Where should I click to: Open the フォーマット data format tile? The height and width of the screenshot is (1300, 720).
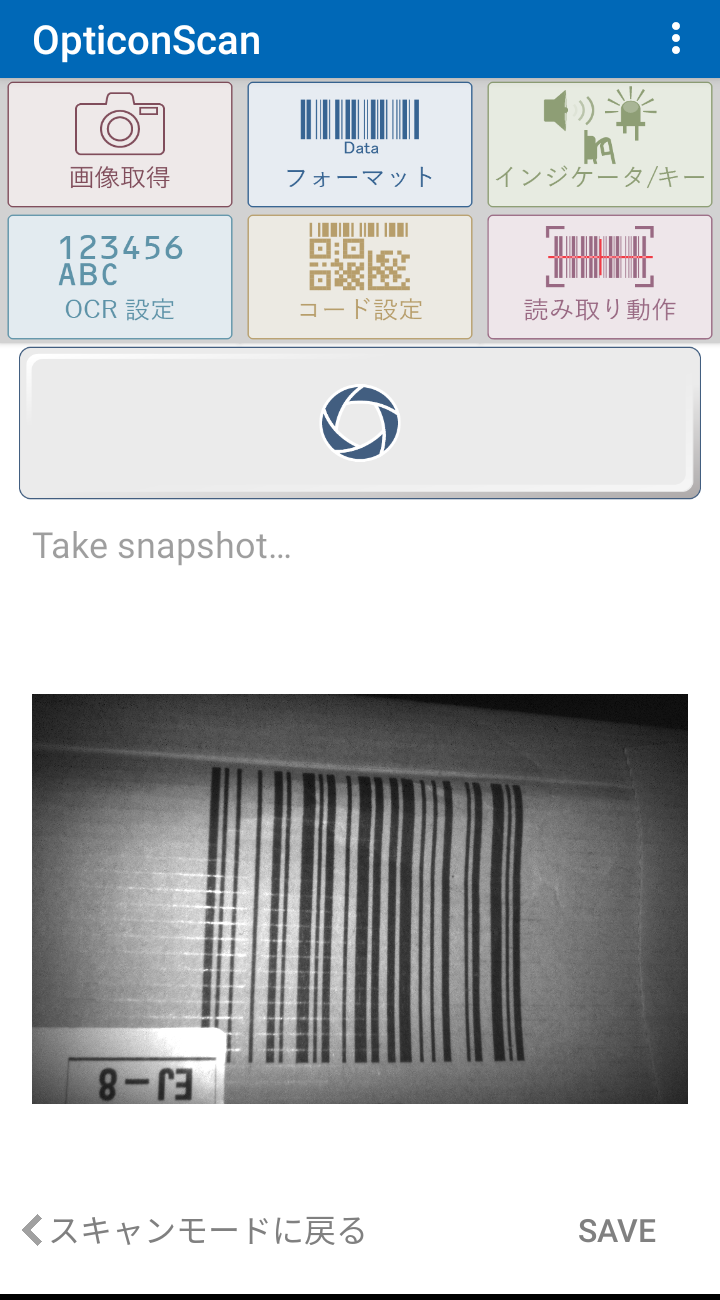coord(360,145)
